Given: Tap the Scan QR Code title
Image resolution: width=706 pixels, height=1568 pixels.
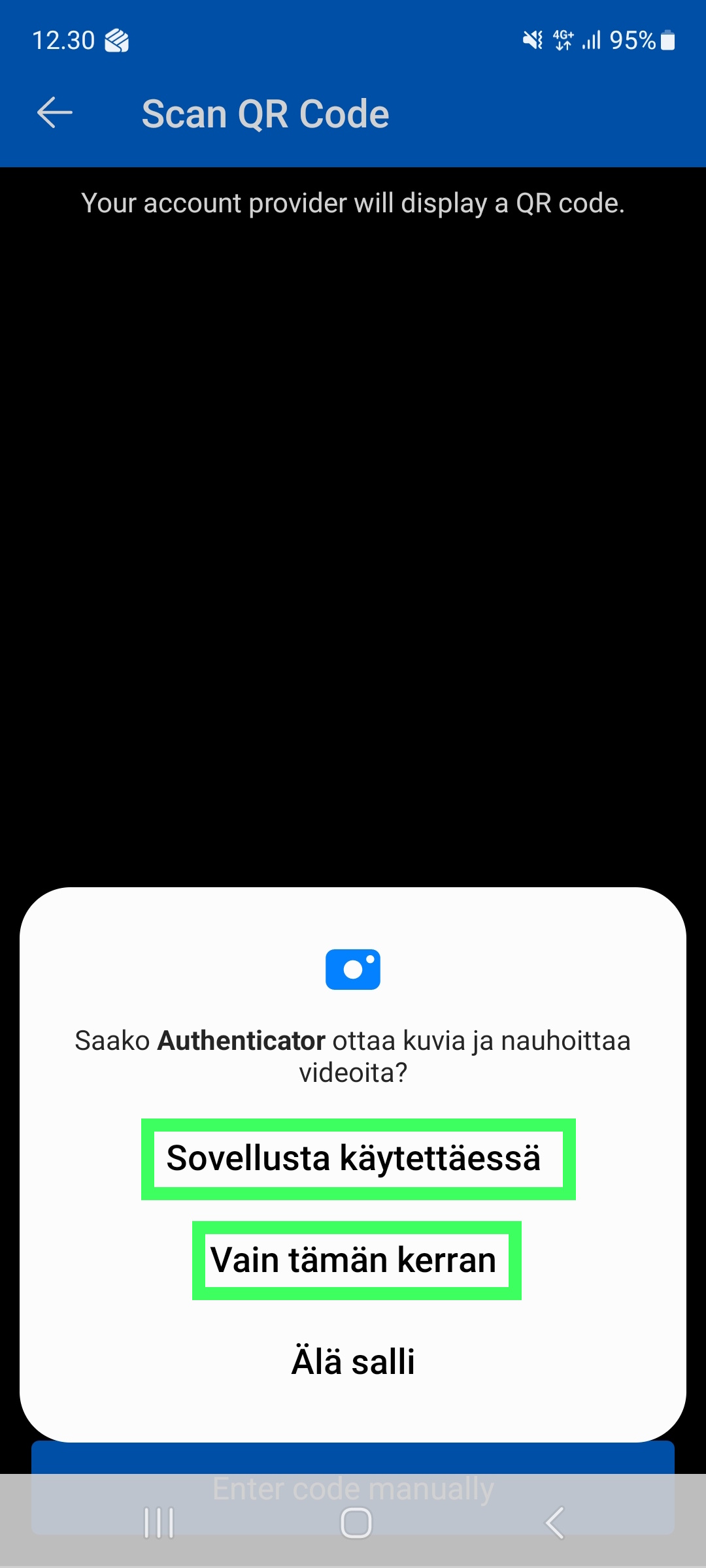Looking at the screenshot, I should (x=265, y=112).
